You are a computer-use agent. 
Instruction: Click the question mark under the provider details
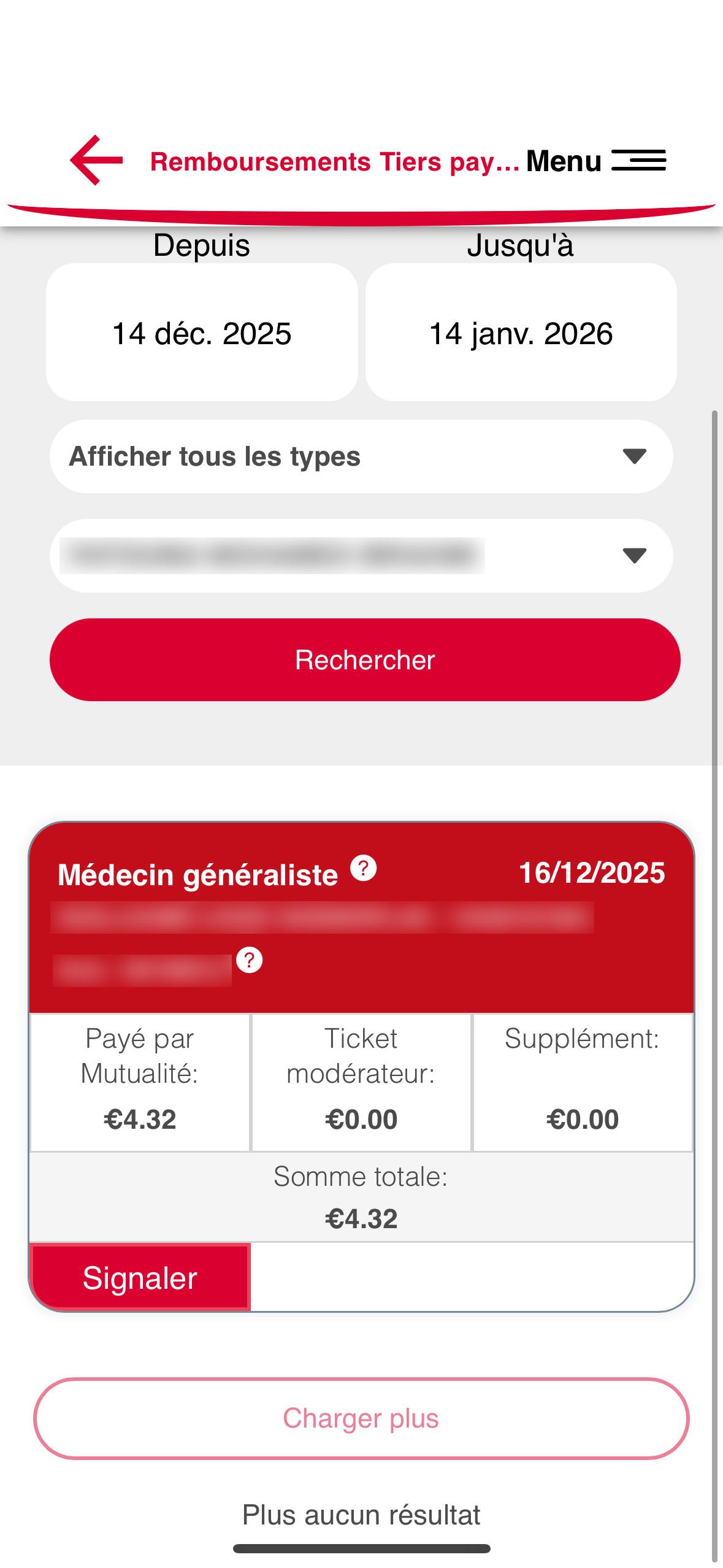coord(249,960)
